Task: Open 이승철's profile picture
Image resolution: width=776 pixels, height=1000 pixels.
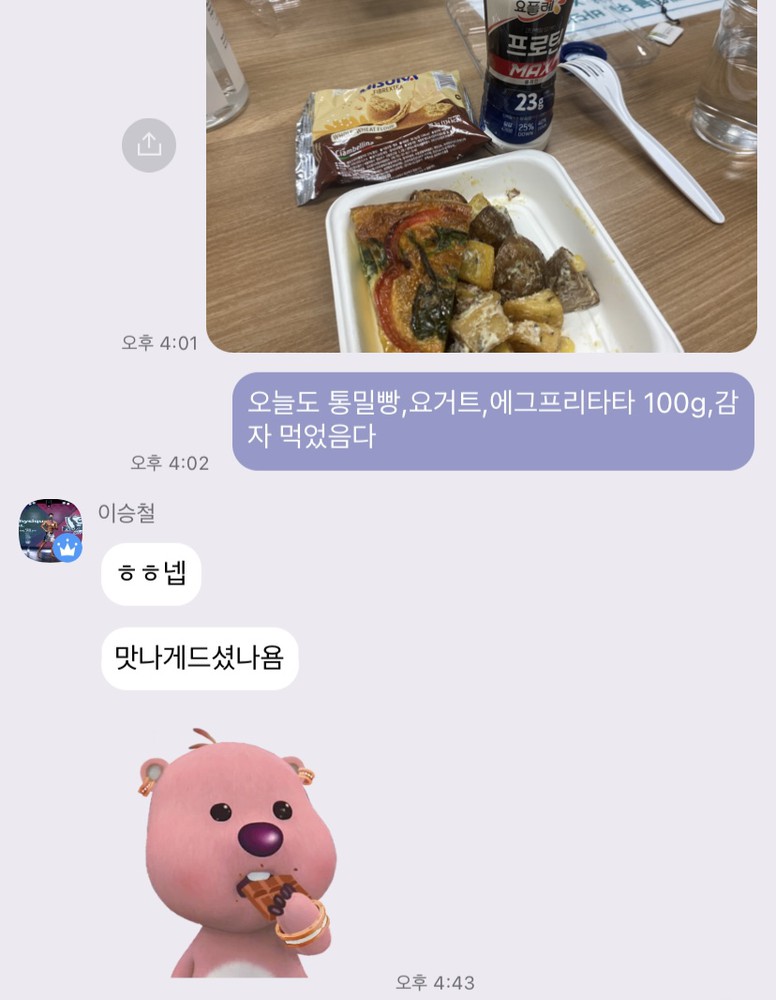Action: tap(50, 530)
